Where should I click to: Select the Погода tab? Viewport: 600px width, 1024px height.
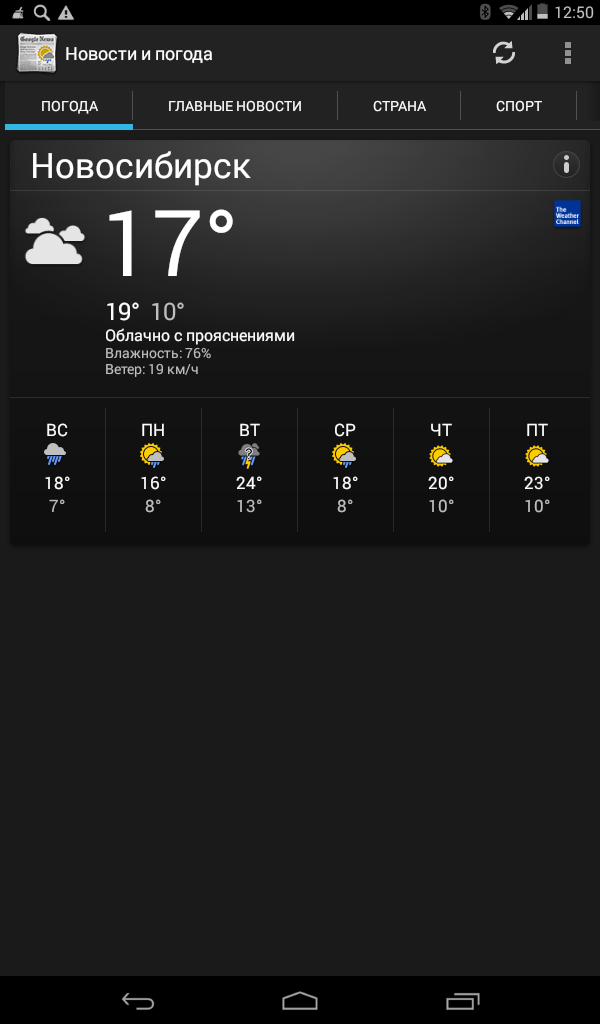[69, 106]
